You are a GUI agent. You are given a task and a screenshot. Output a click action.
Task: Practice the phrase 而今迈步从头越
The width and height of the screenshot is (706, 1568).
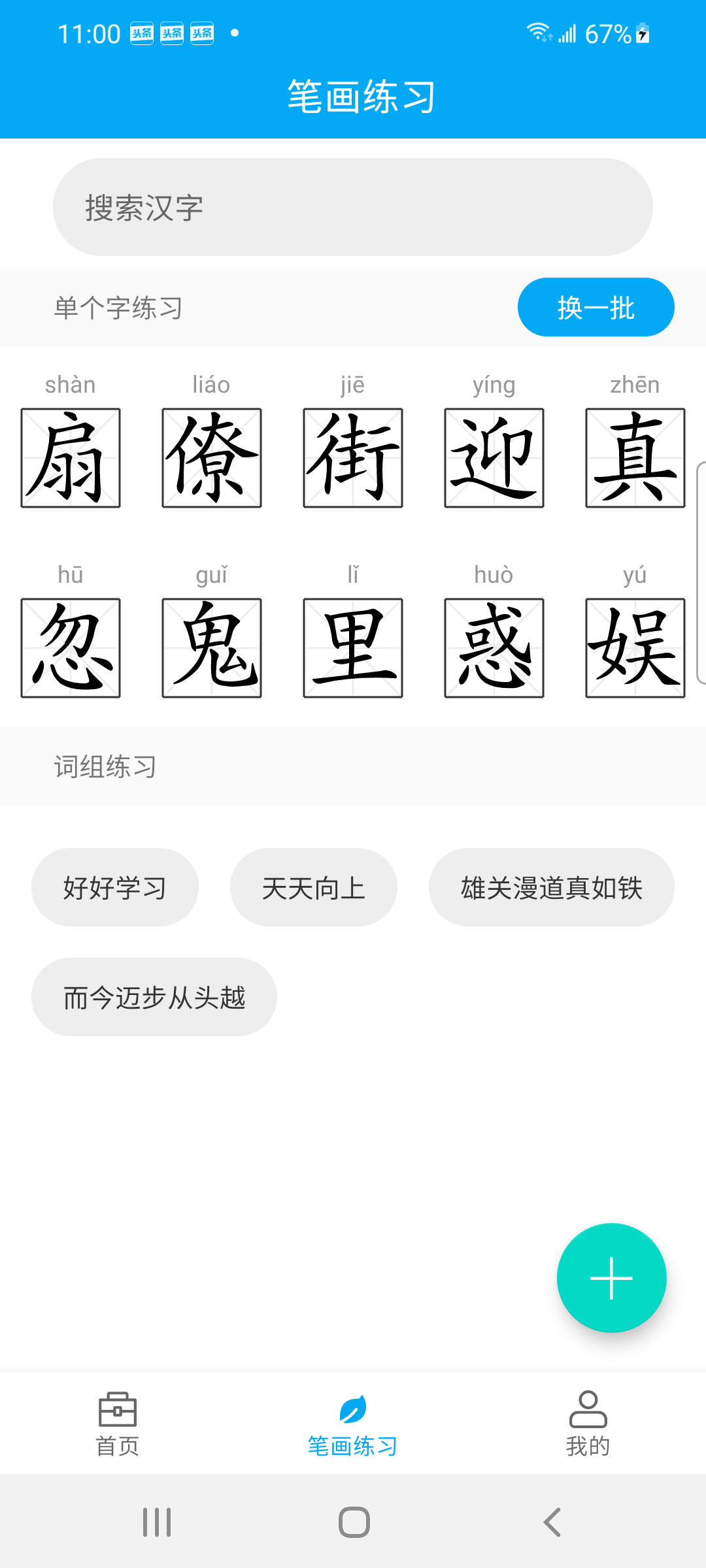(x=154, y=997)
